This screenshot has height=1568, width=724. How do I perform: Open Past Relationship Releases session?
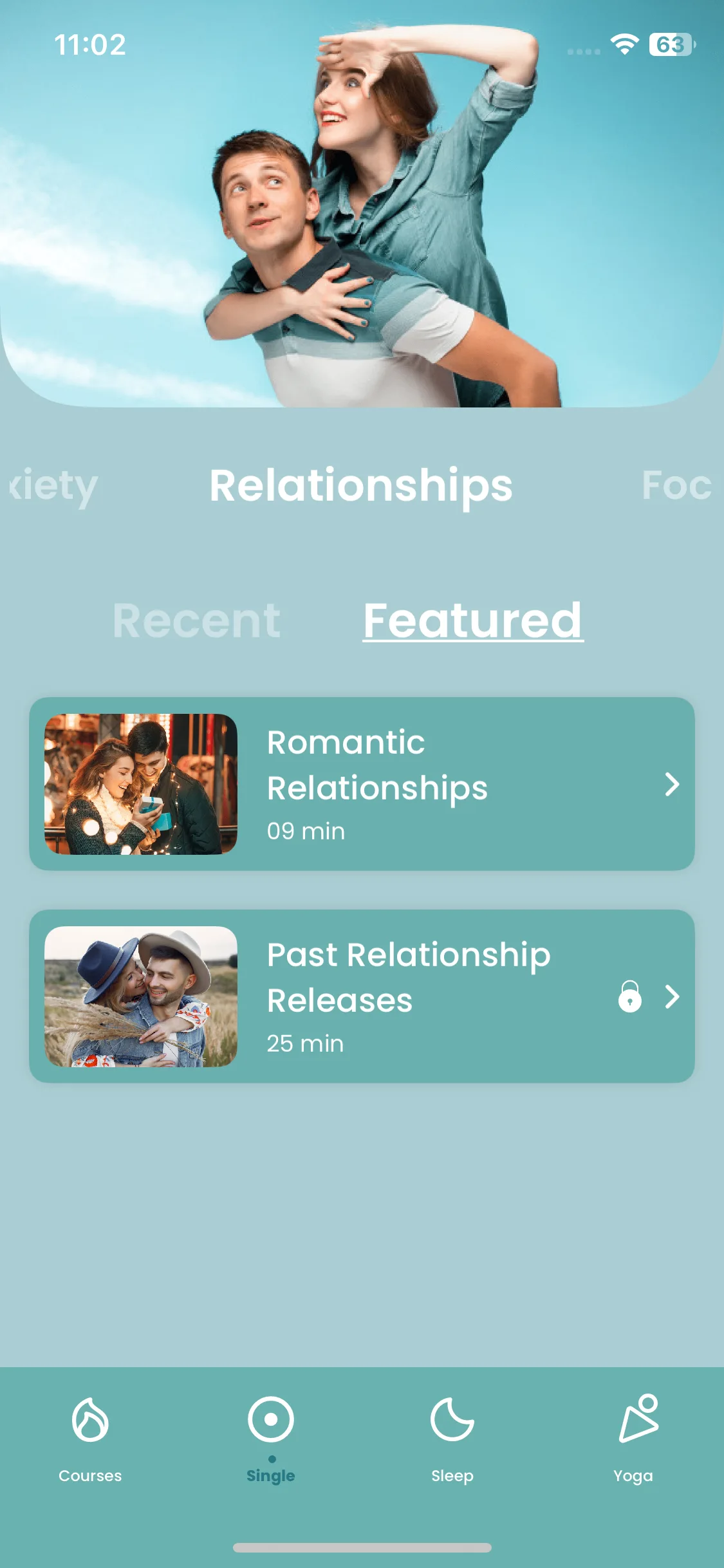click(x=362, y=996)
